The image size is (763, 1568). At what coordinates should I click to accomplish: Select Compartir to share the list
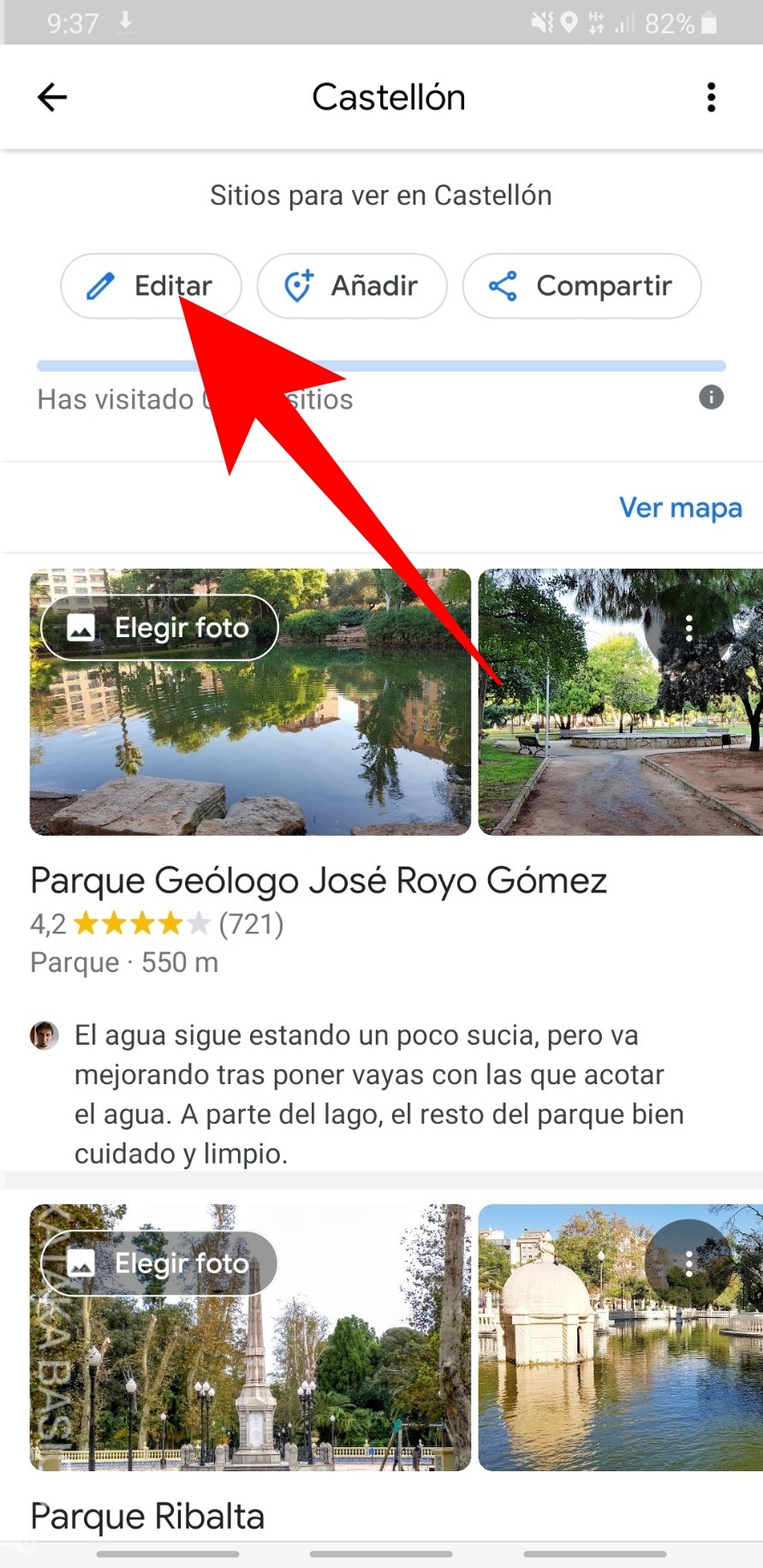pos(604,285)
